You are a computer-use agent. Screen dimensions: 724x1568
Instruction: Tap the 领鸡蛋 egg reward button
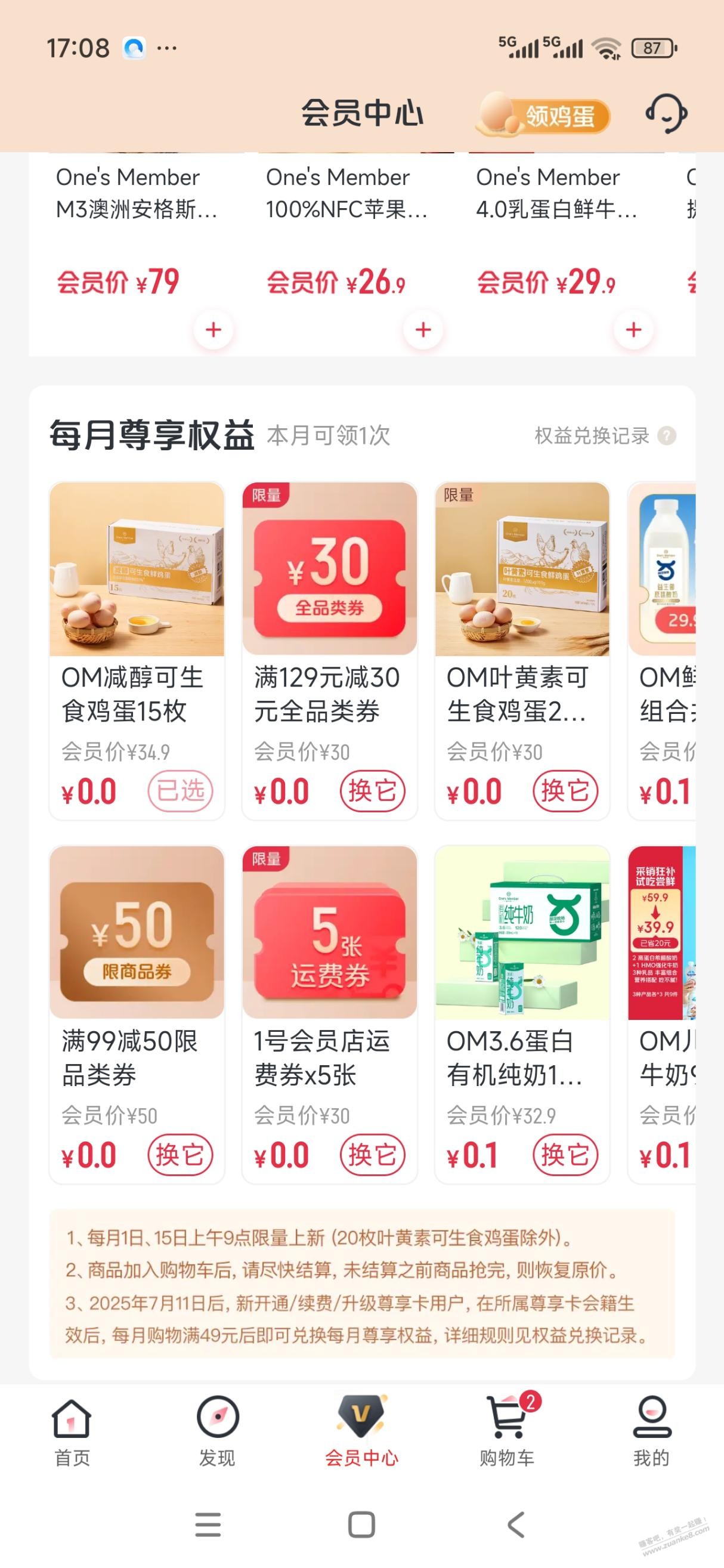[x=543, y=116]
